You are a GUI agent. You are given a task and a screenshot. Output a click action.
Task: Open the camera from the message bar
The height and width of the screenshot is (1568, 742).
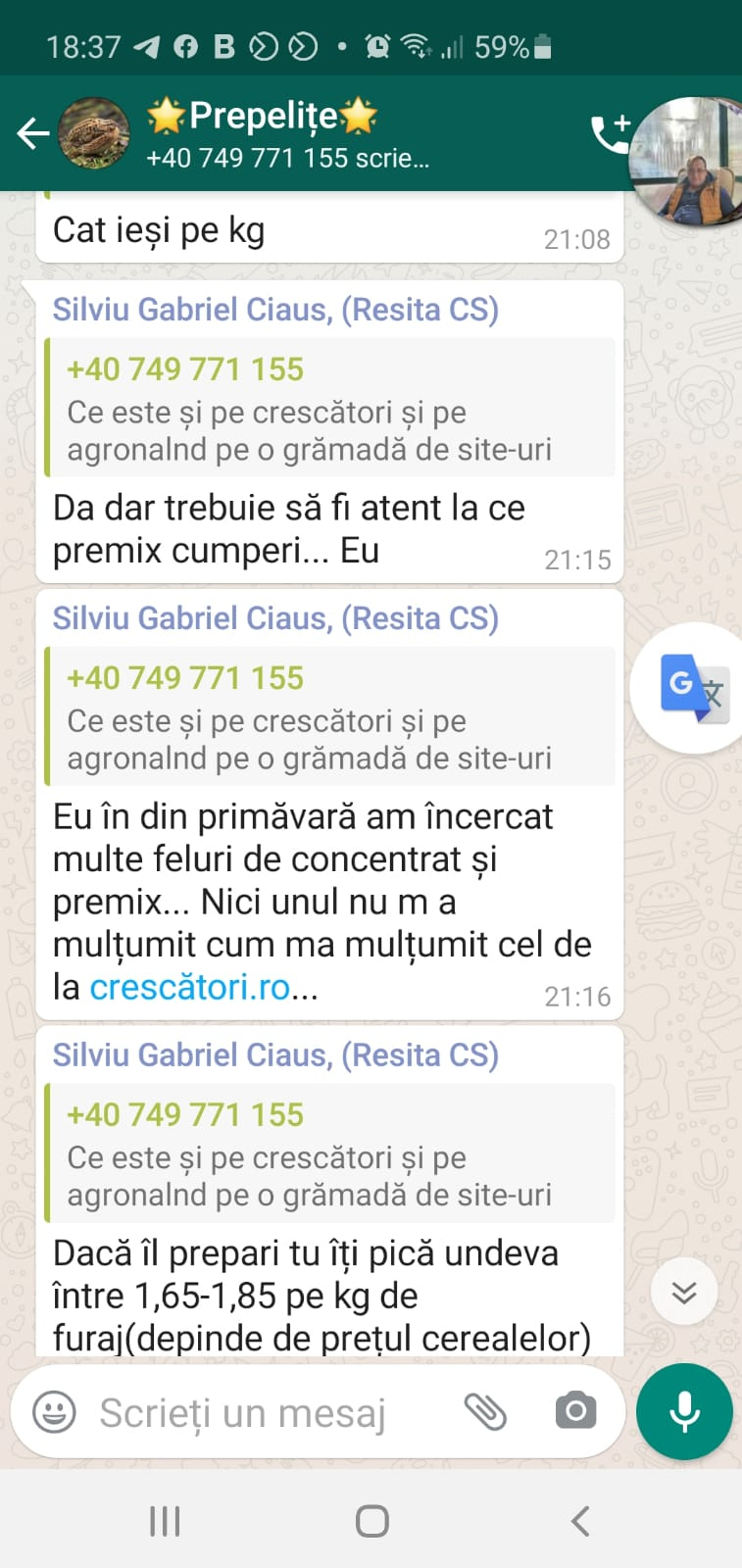point(575,1411)
